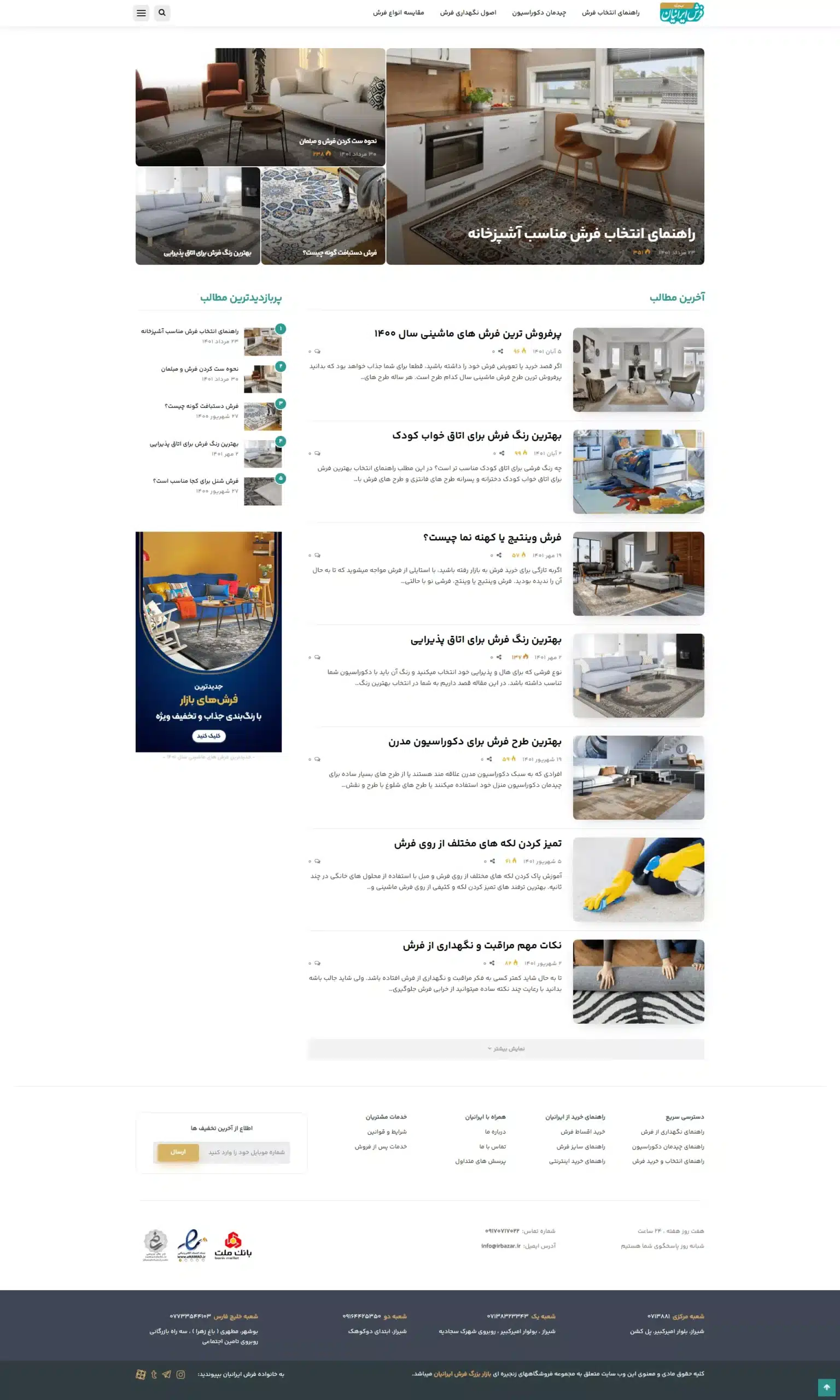Read فرش وینتیج یا کهنه نما چیست؟
Viewport: 840px width, 1400px height.
click(x=492, y=537)
